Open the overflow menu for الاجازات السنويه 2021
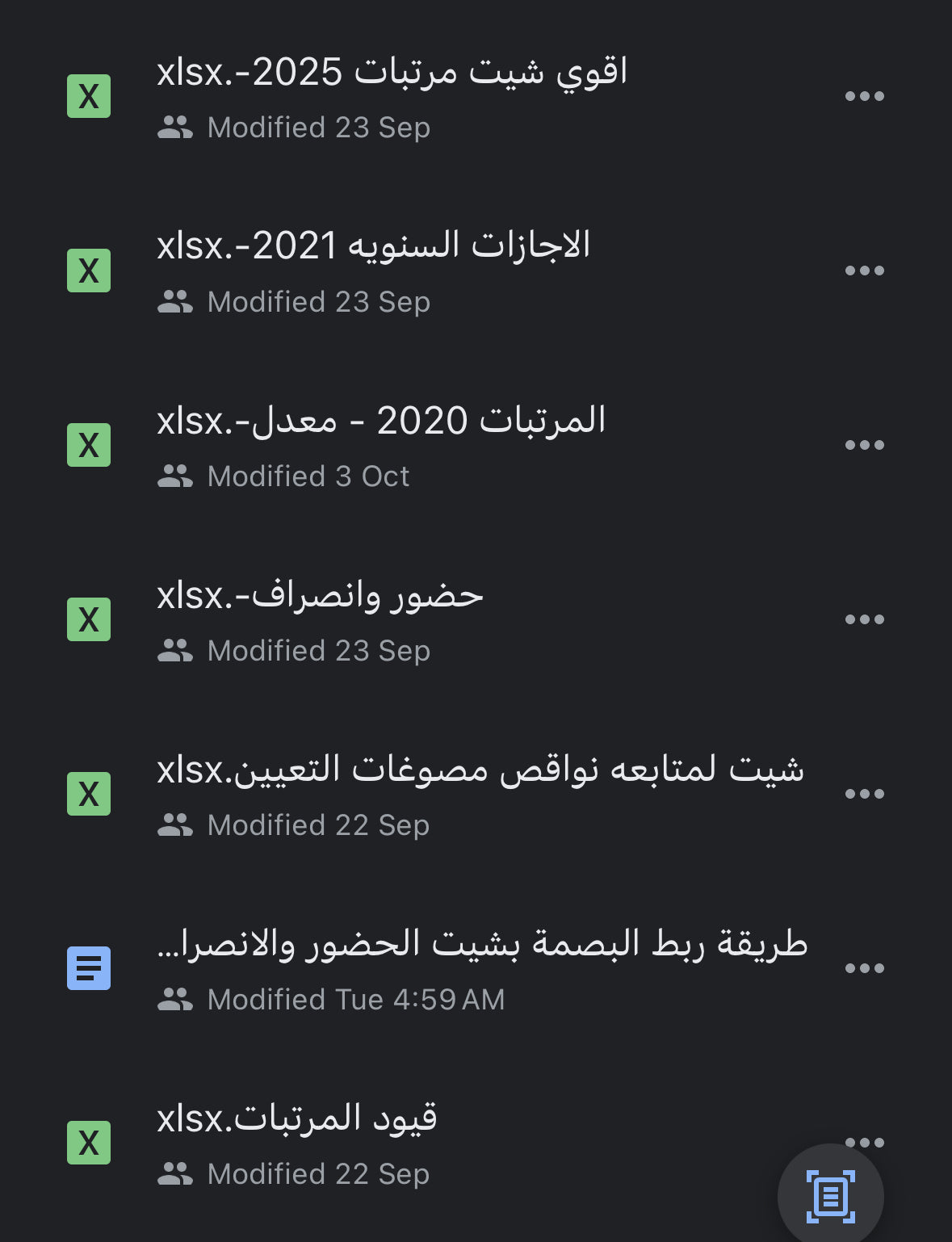The width and height of the screenshot is (952, 1242). [x=865, y=269]
